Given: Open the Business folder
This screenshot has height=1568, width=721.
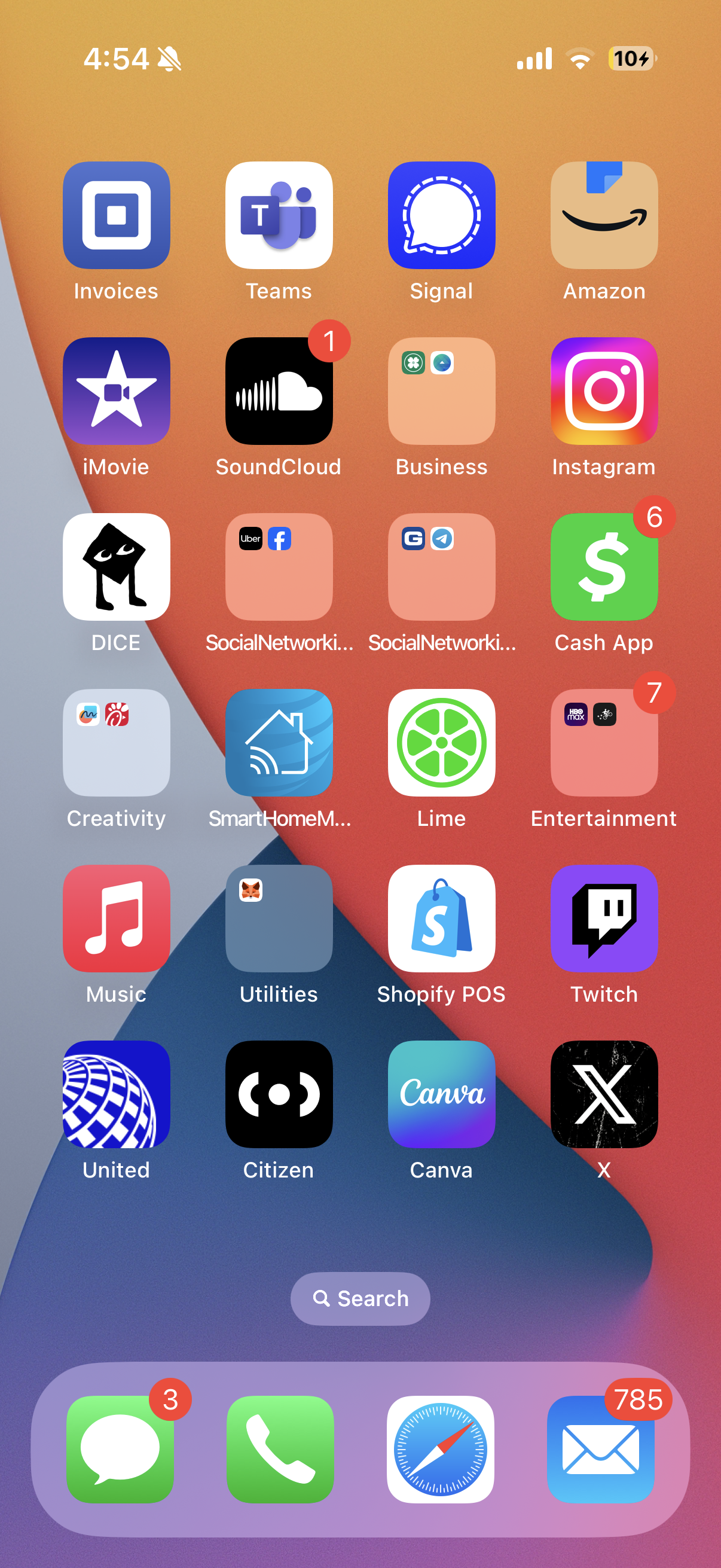Looking at the screenshot, I should [441, 391].
